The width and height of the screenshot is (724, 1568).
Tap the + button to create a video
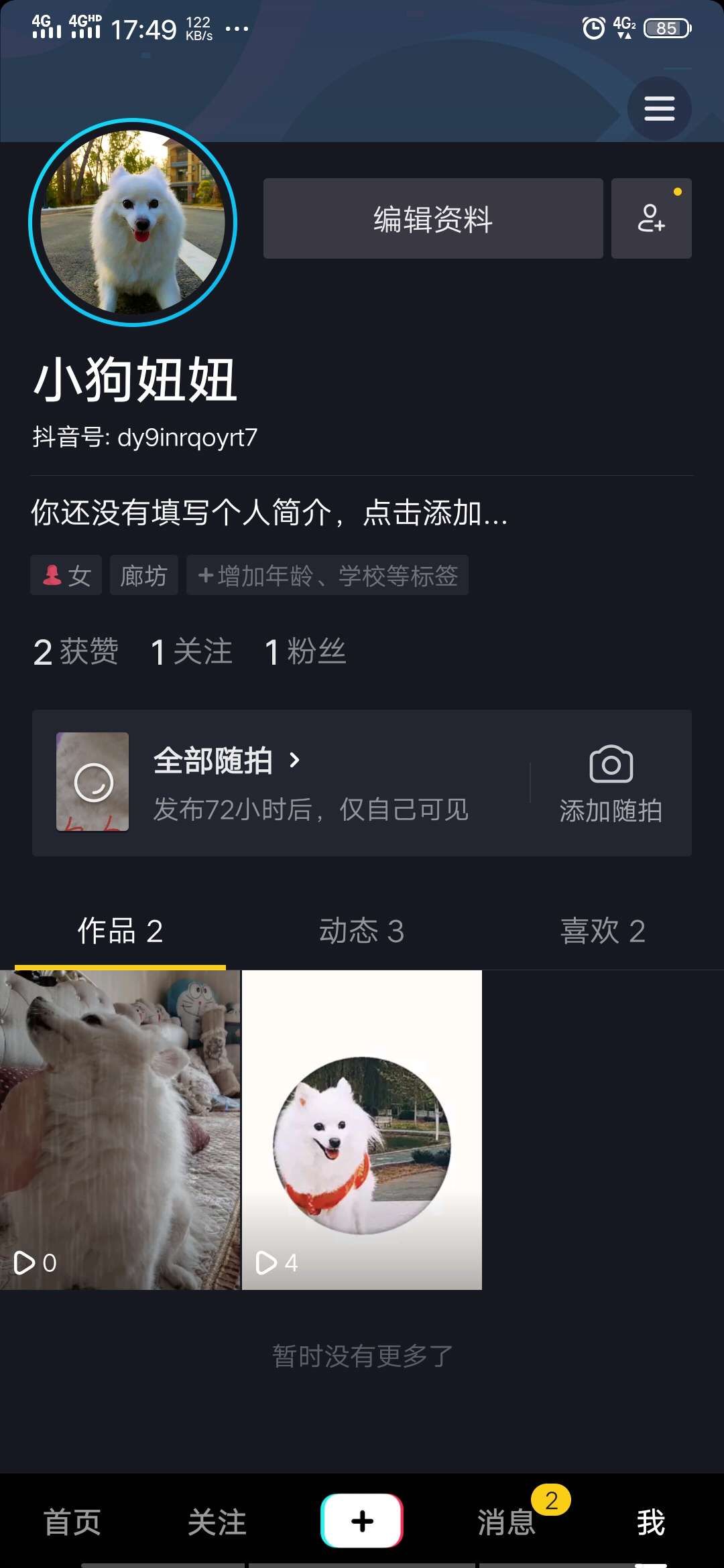(362, 1521)
